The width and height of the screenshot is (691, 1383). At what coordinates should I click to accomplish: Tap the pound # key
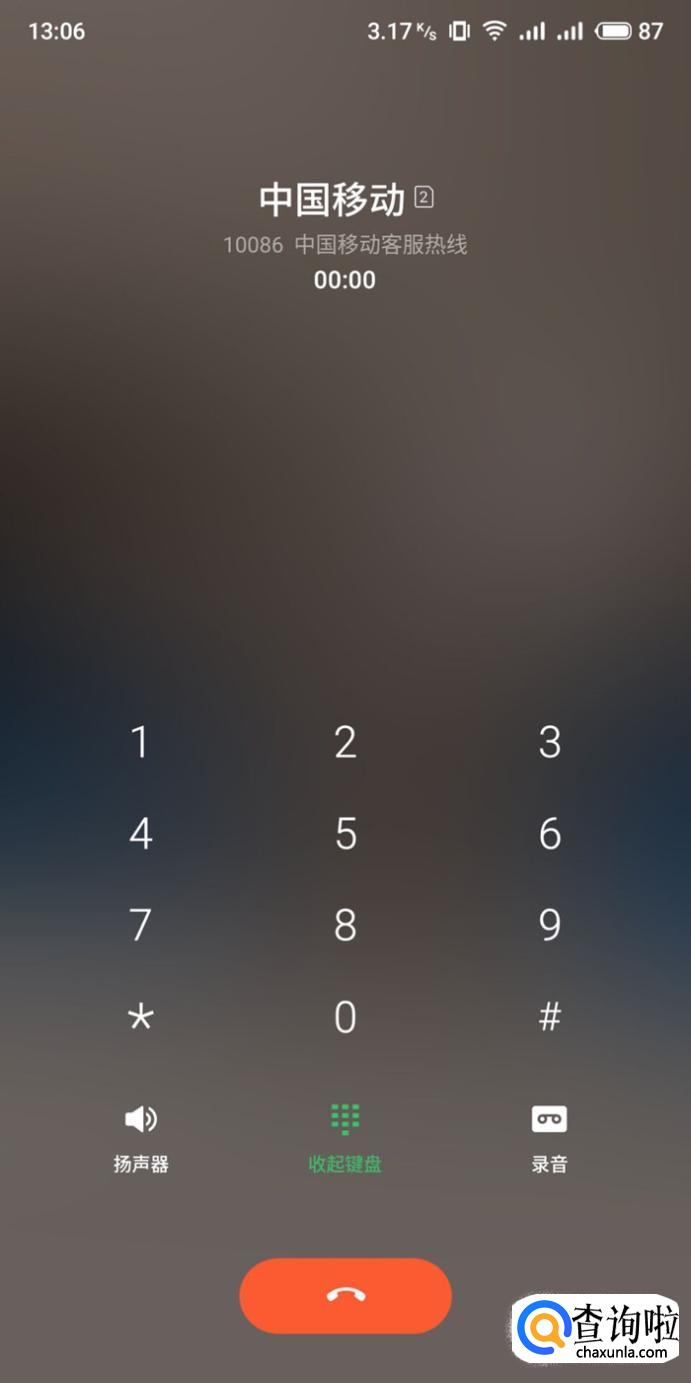tap(550, 1017)
